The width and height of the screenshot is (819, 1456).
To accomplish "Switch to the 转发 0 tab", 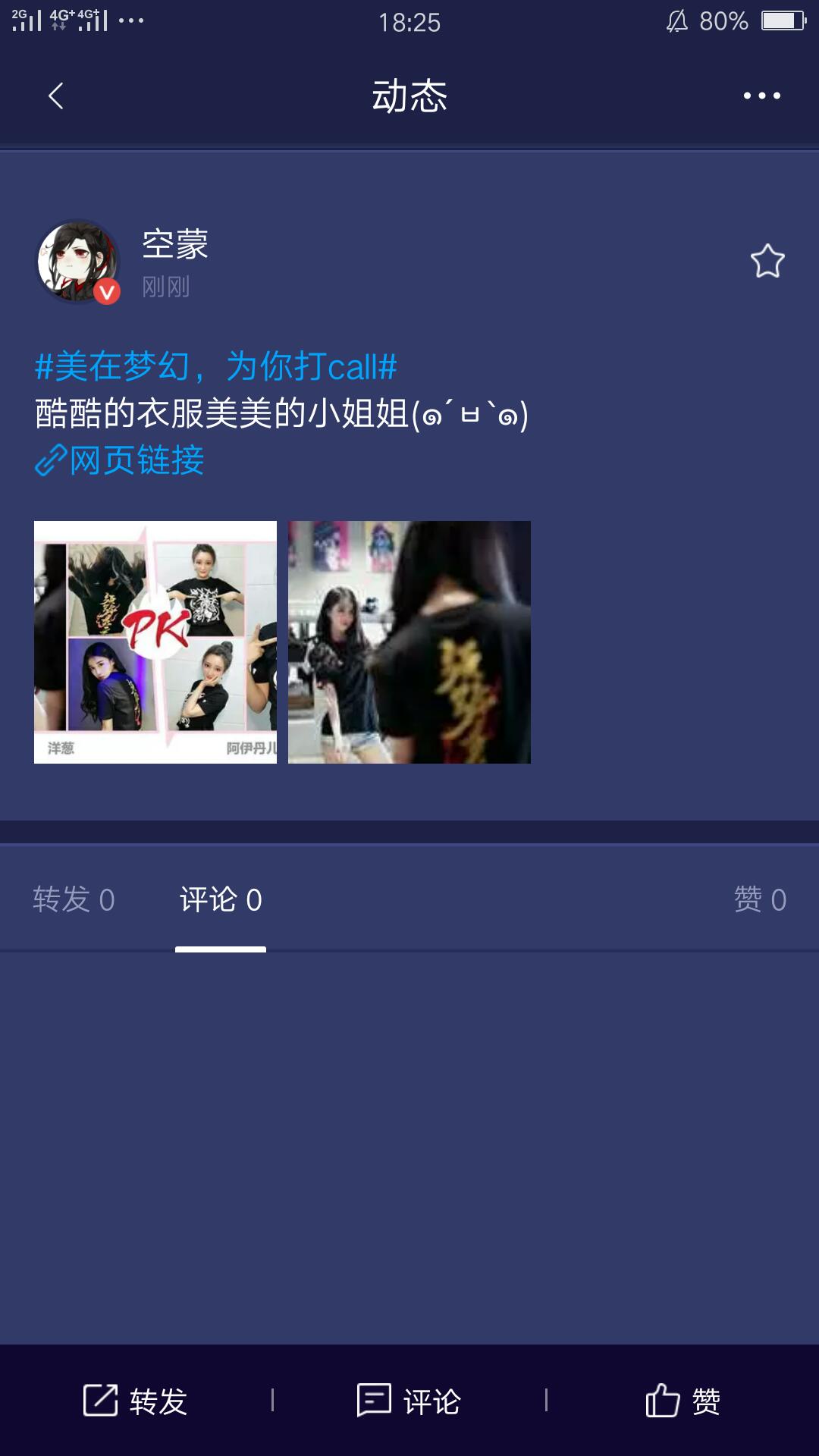I will coord(74,899).
